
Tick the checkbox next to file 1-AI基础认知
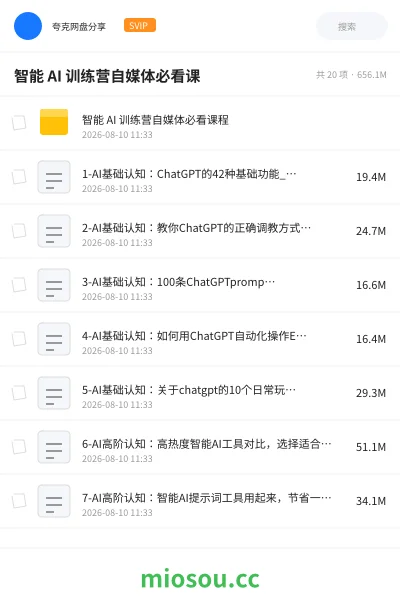19,177
